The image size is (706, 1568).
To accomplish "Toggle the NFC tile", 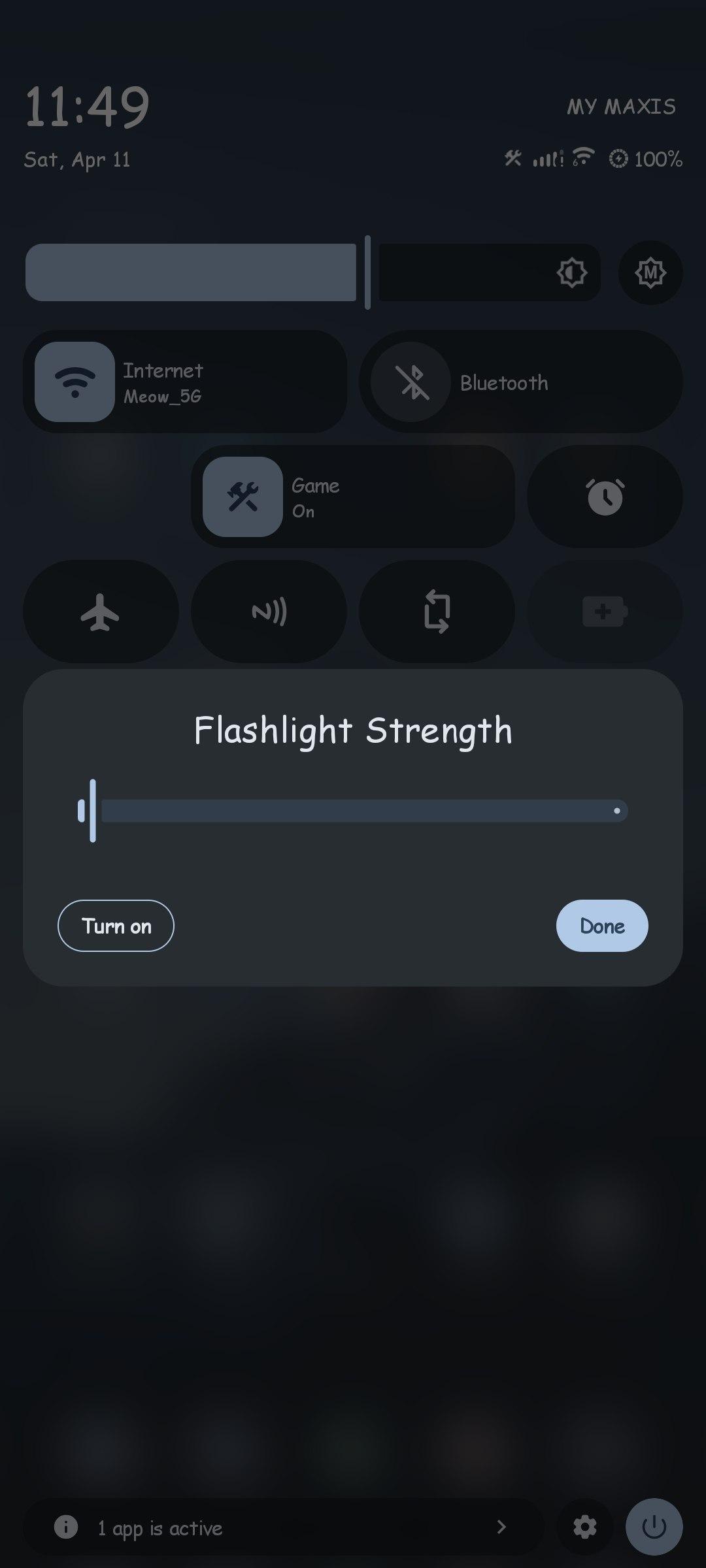I will pyautogui.click(x=269, y=612).
